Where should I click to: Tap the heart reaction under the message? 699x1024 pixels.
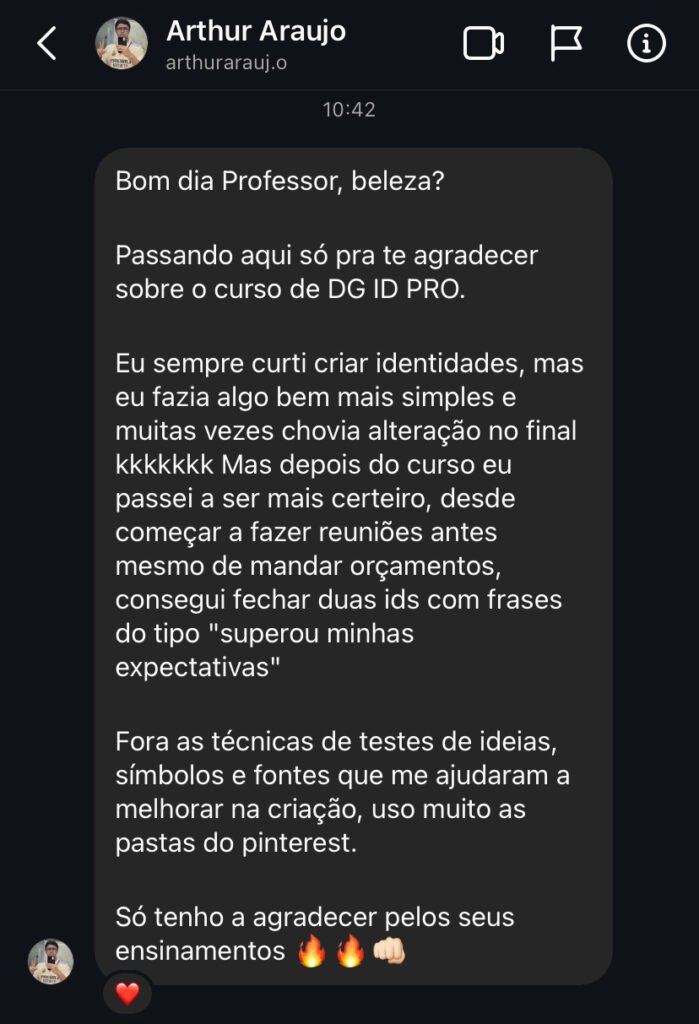pos(128,993)
